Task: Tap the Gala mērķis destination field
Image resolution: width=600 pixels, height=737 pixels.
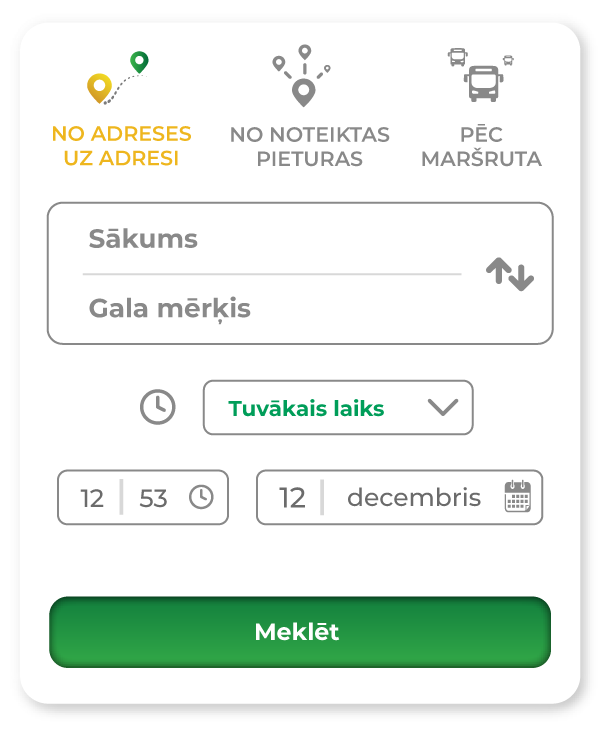Action: 270,308
